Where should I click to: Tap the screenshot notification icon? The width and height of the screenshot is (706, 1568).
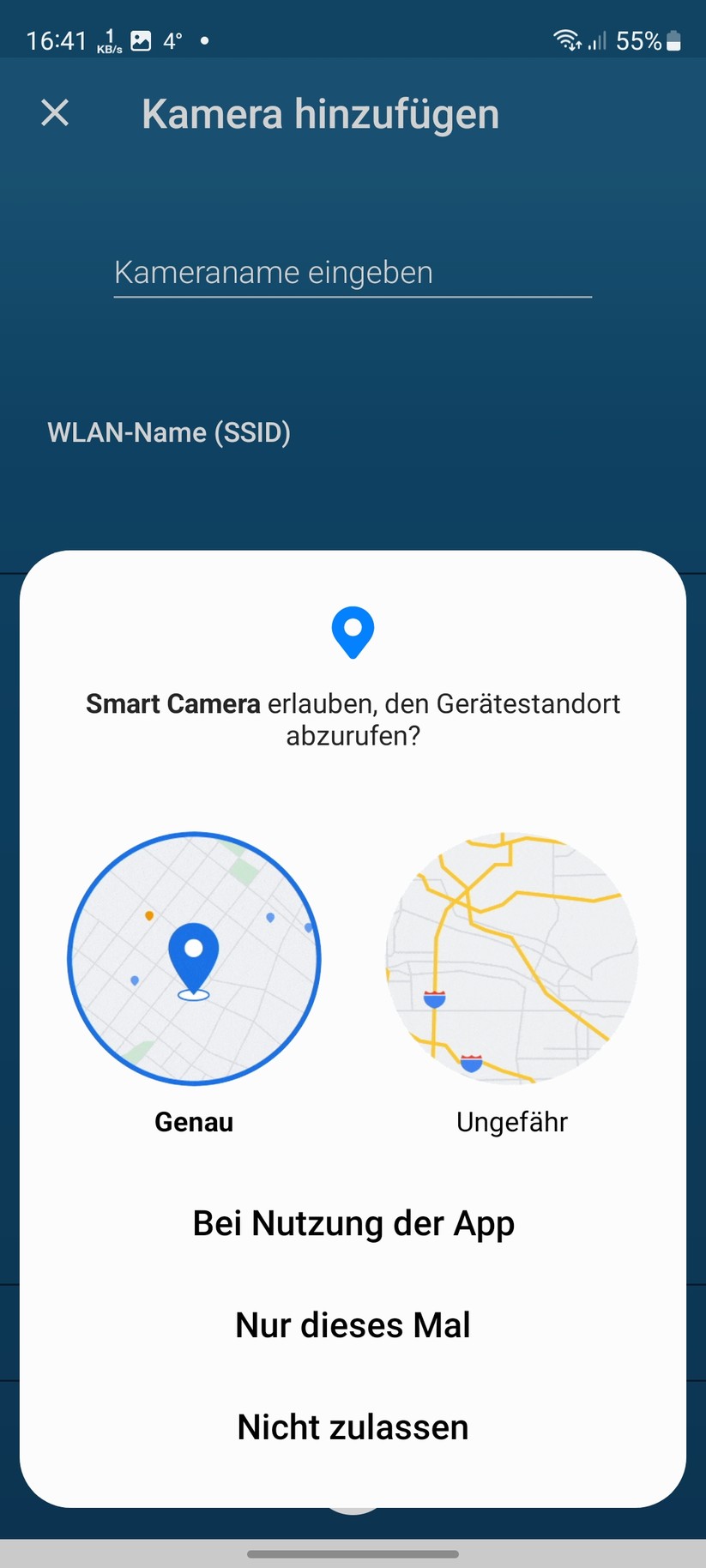click(142, 38)
